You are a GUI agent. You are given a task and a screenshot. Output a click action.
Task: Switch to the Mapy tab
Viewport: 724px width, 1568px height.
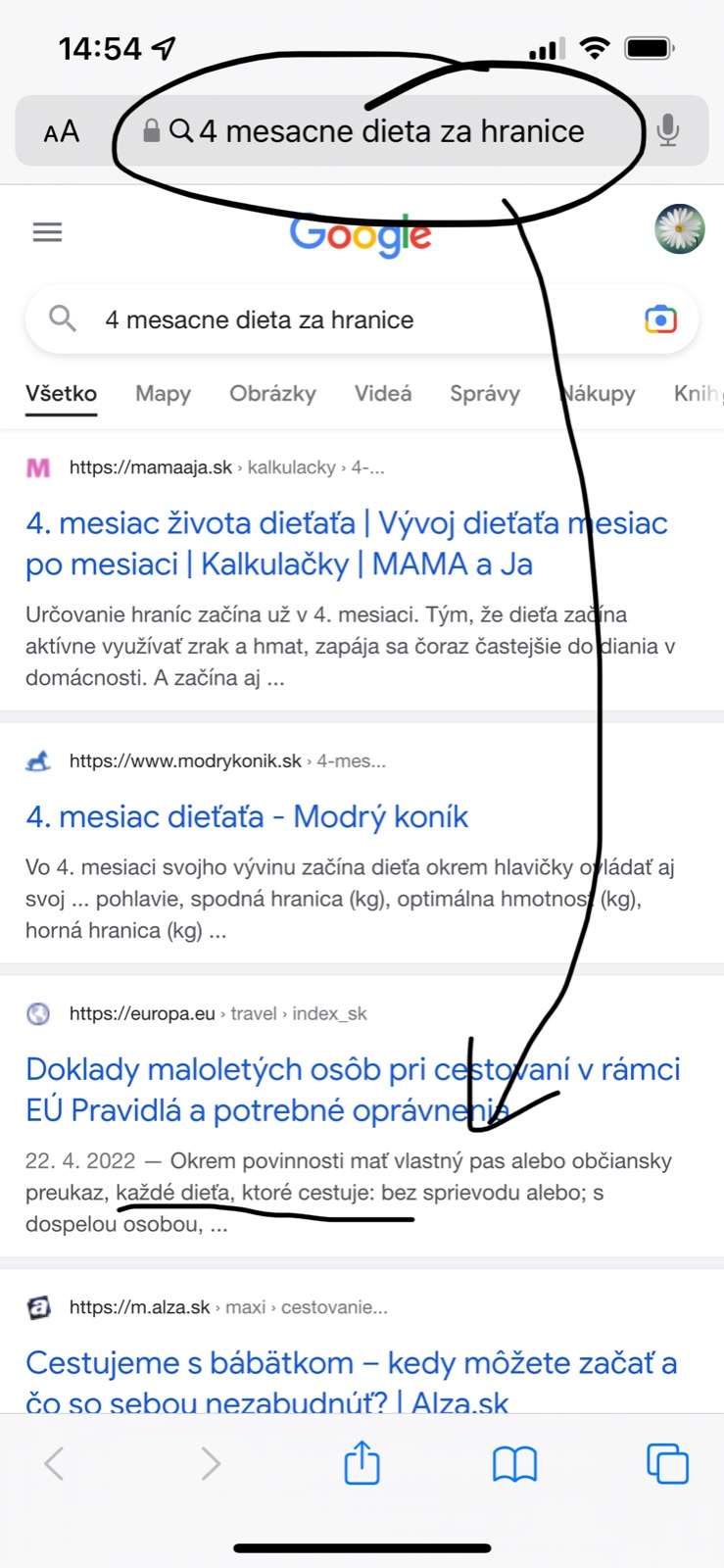point(163,394)
